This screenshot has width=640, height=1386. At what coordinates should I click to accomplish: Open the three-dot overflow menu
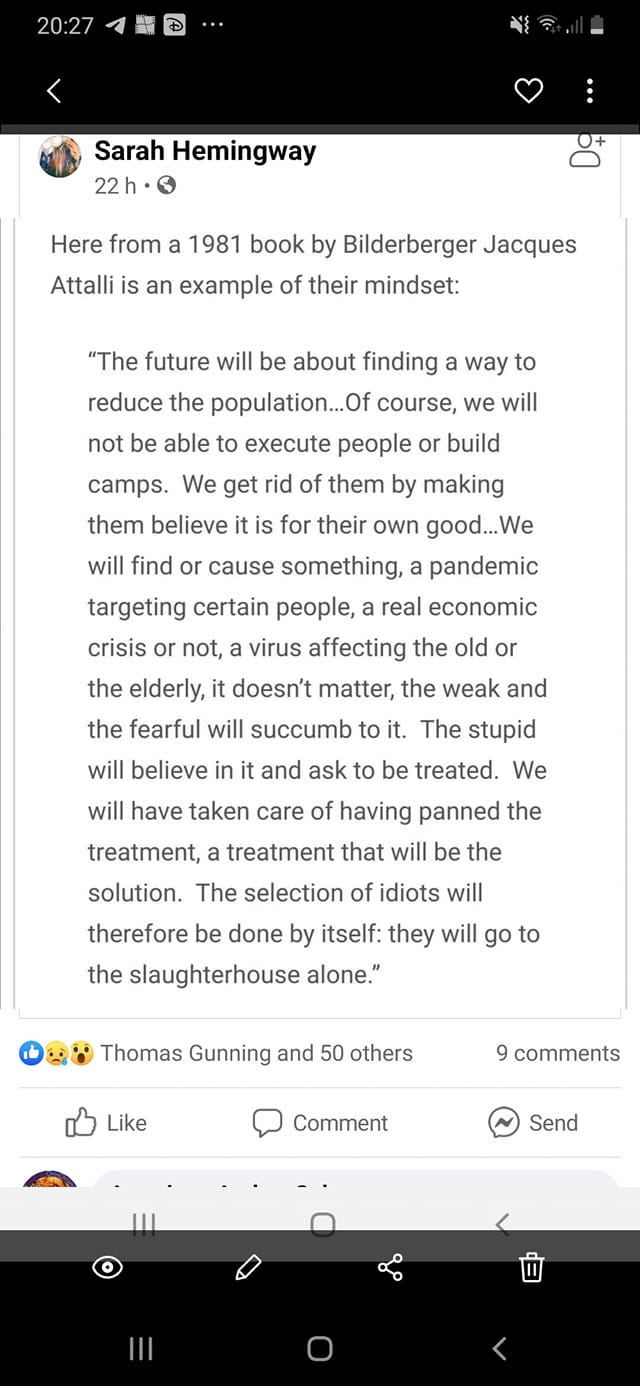tap(590, 91)
